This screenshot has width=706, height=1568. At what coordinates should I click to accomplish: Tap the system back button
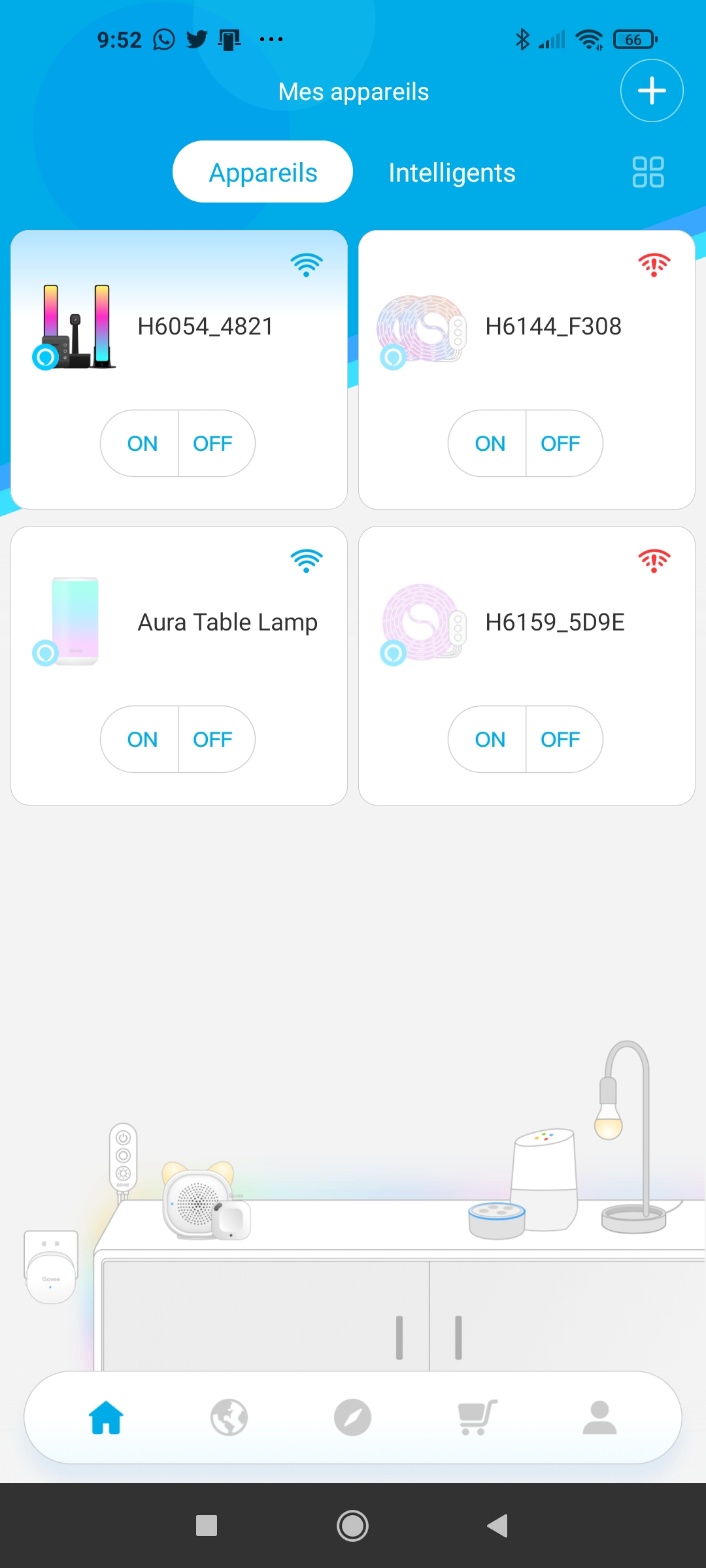click(x=498, y=1526)
